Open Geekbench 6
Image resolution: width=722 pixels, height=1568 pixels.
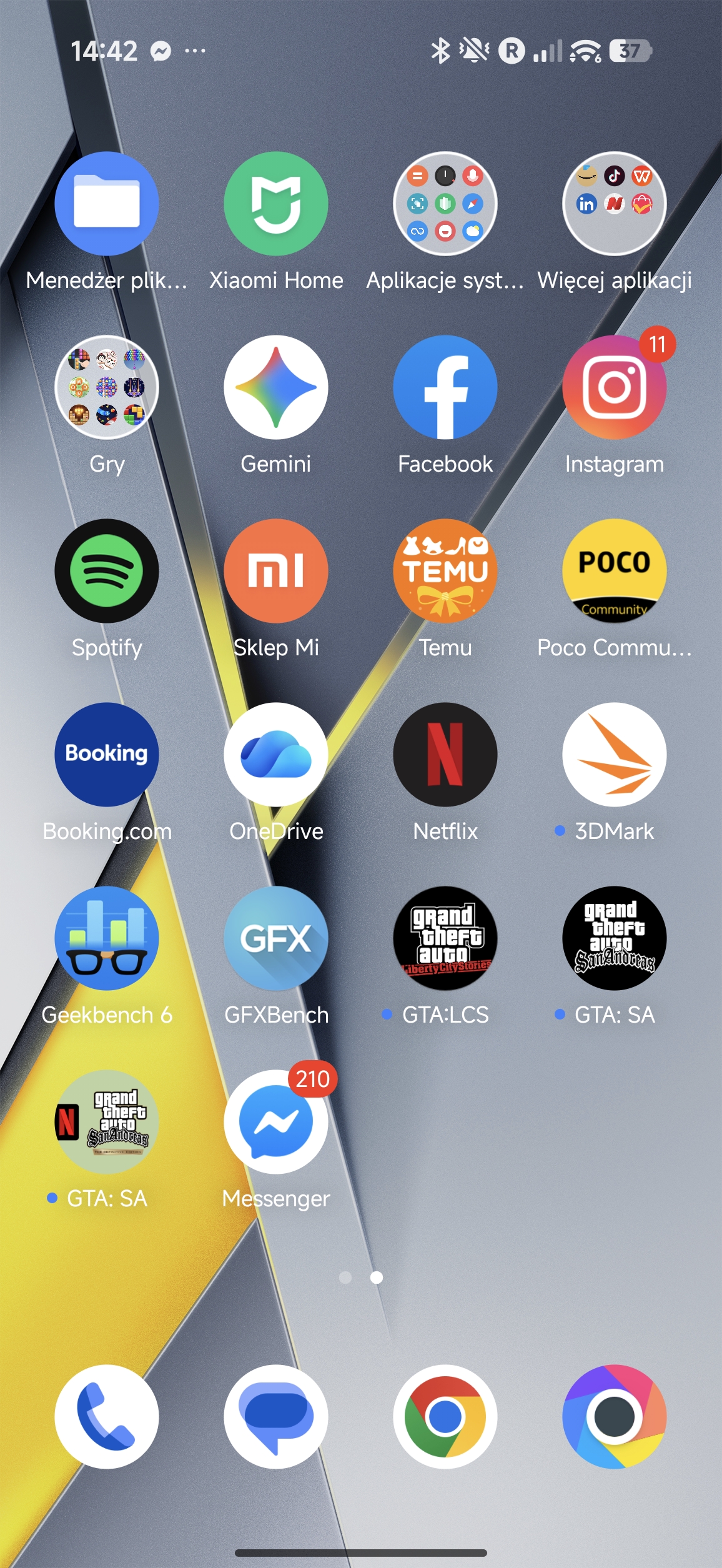click(107, 938)
